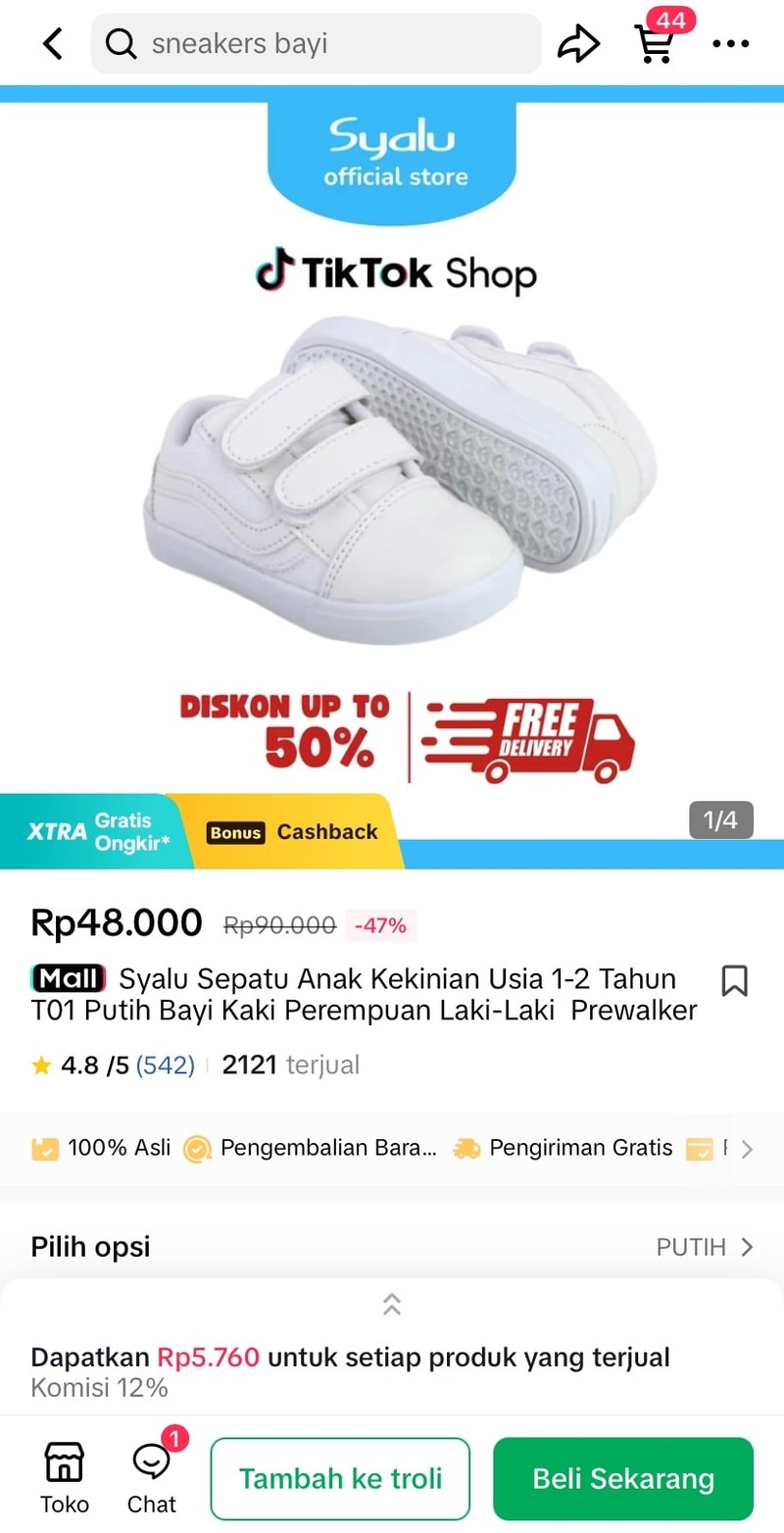The width and height of the screenshot is (784, 1533).
Task: Bookmark the Syalu shoe product
Action: click(x=734, y=981)
